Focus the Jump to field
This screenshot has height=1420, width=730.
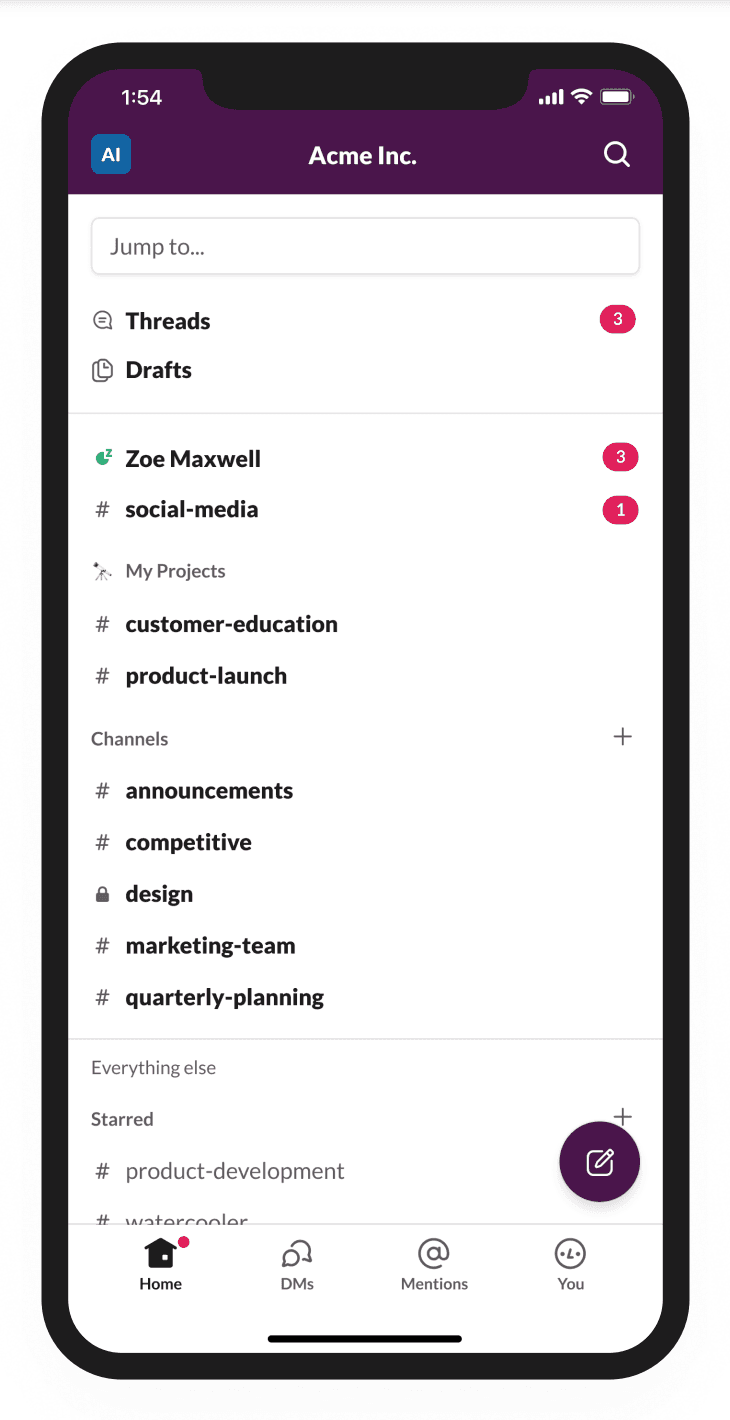365,247
